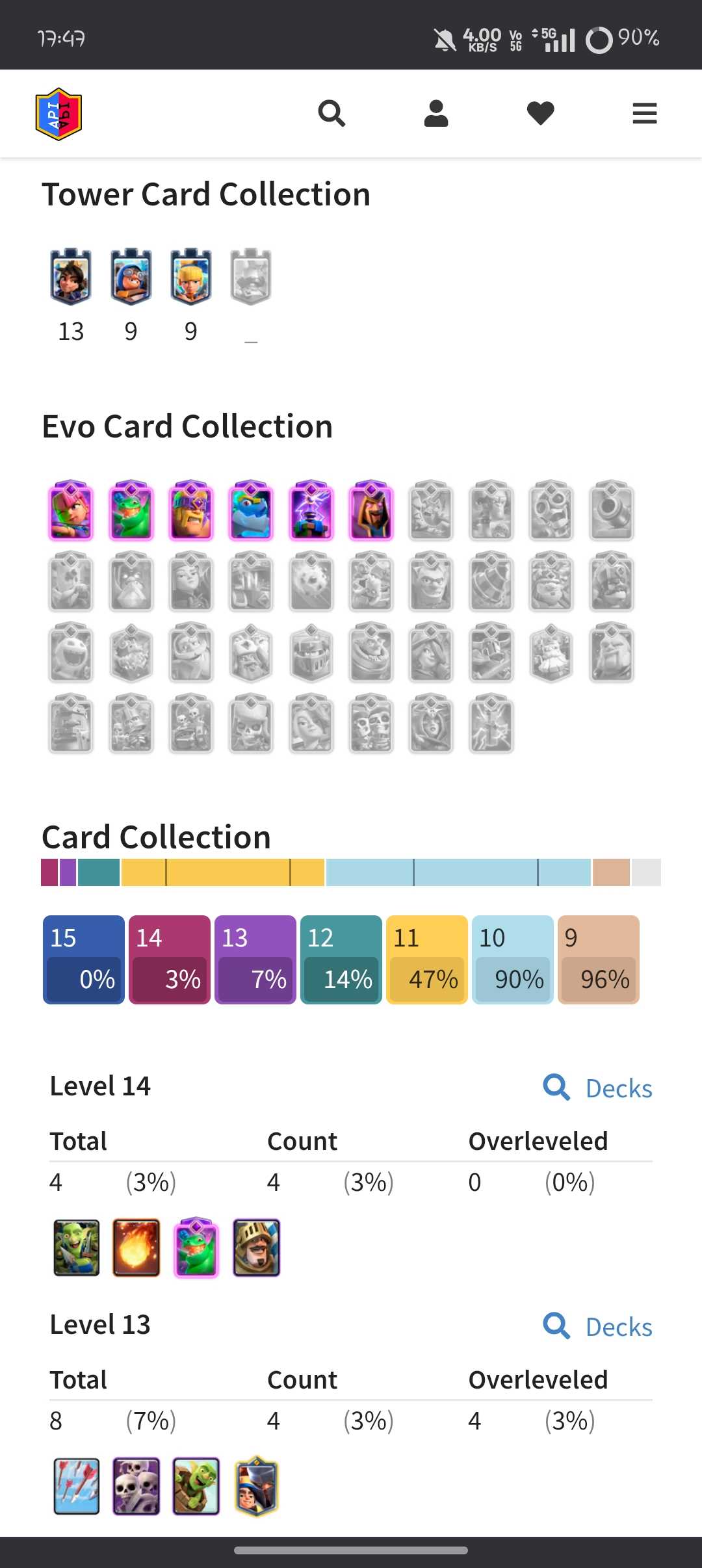Select the level 9 collection tile
This screenshot has width=702, height=1568.
tap(599, 960)
